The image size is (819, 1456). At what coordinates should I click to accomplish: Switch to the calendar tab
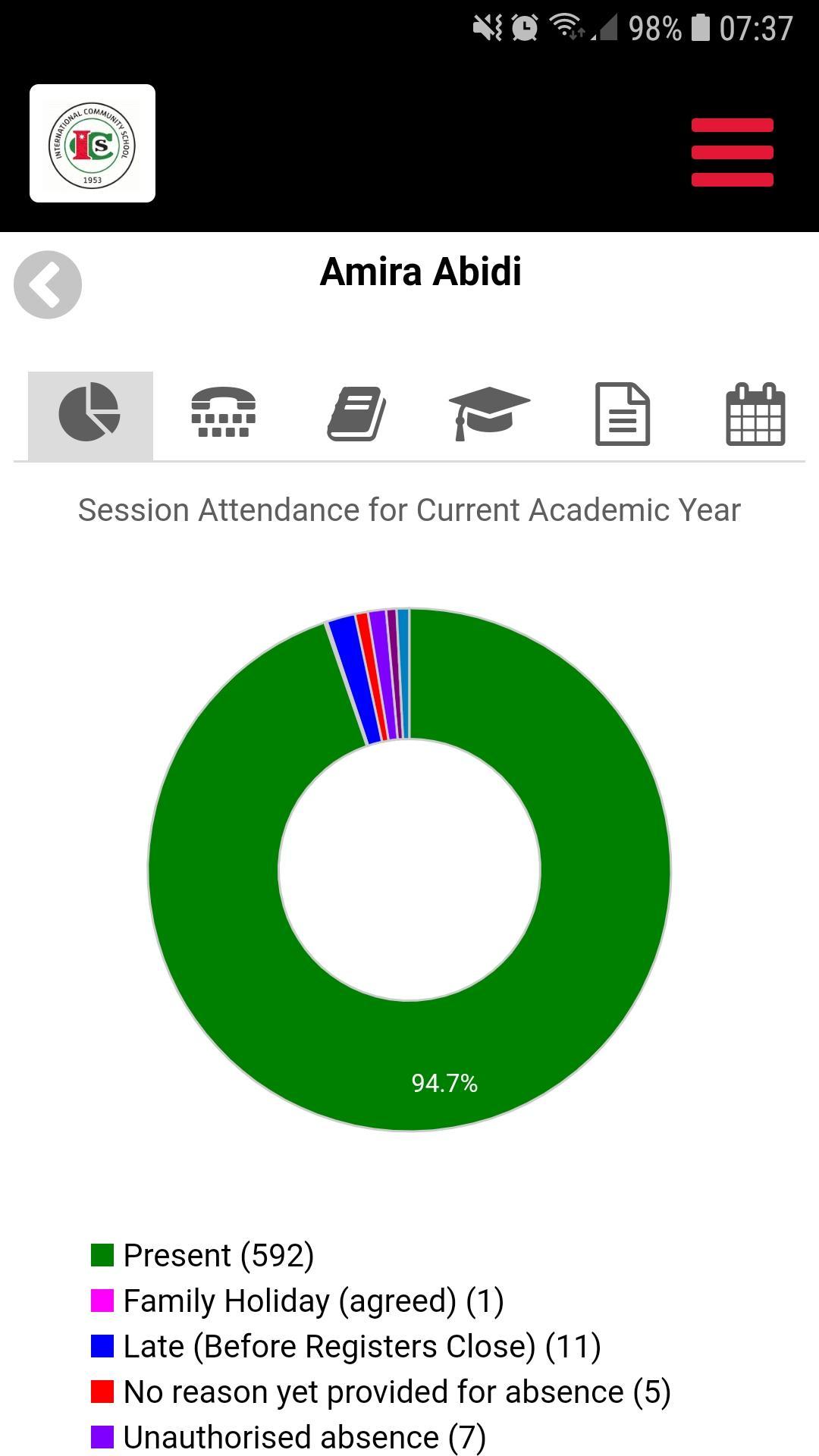click(755, 414)
